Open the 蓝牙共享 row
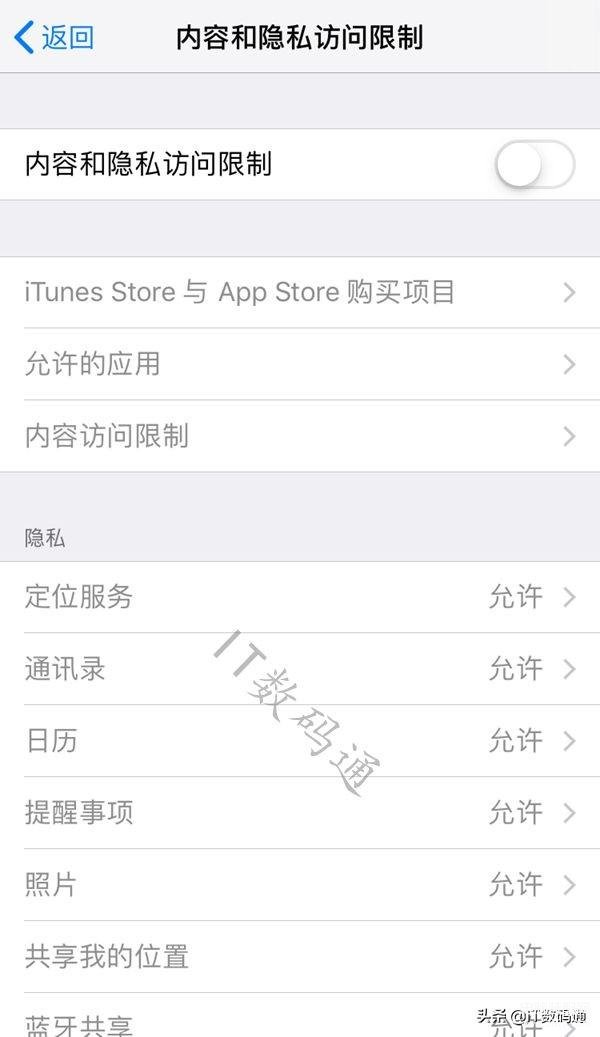The width and height of the screenshot is (600, 1037). (300, 1016)
